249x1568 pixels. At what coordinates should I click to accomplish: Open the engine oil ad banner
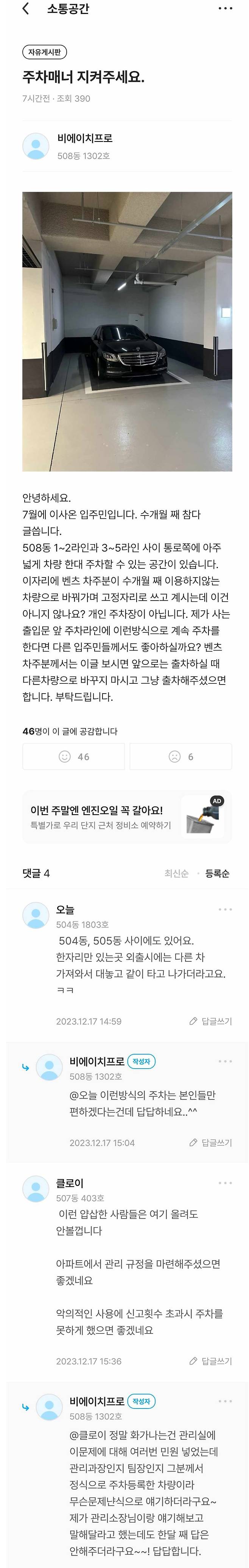coord(127,816)
